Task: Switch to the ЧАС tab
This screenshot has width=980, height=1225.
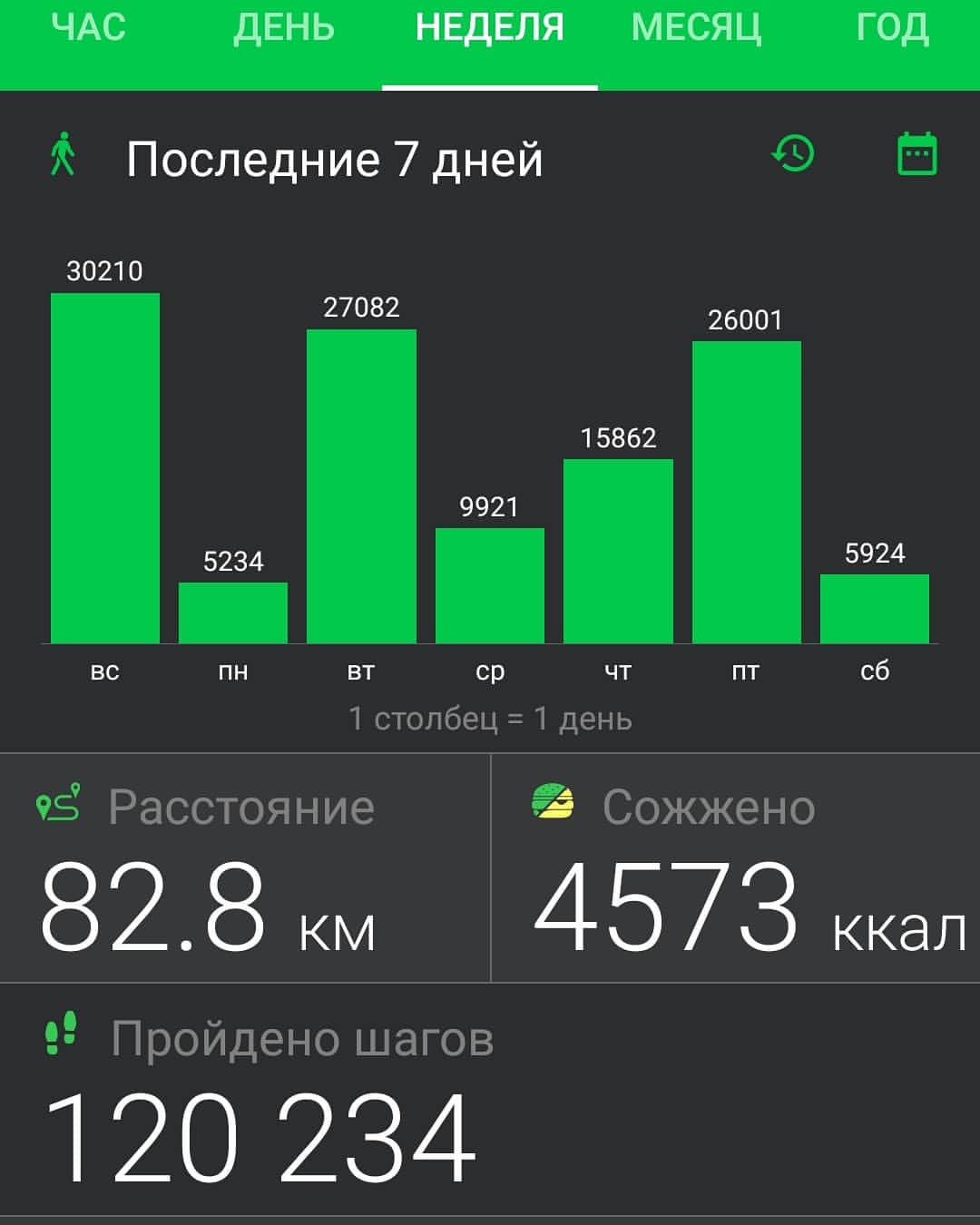Action: coord(88,27)
